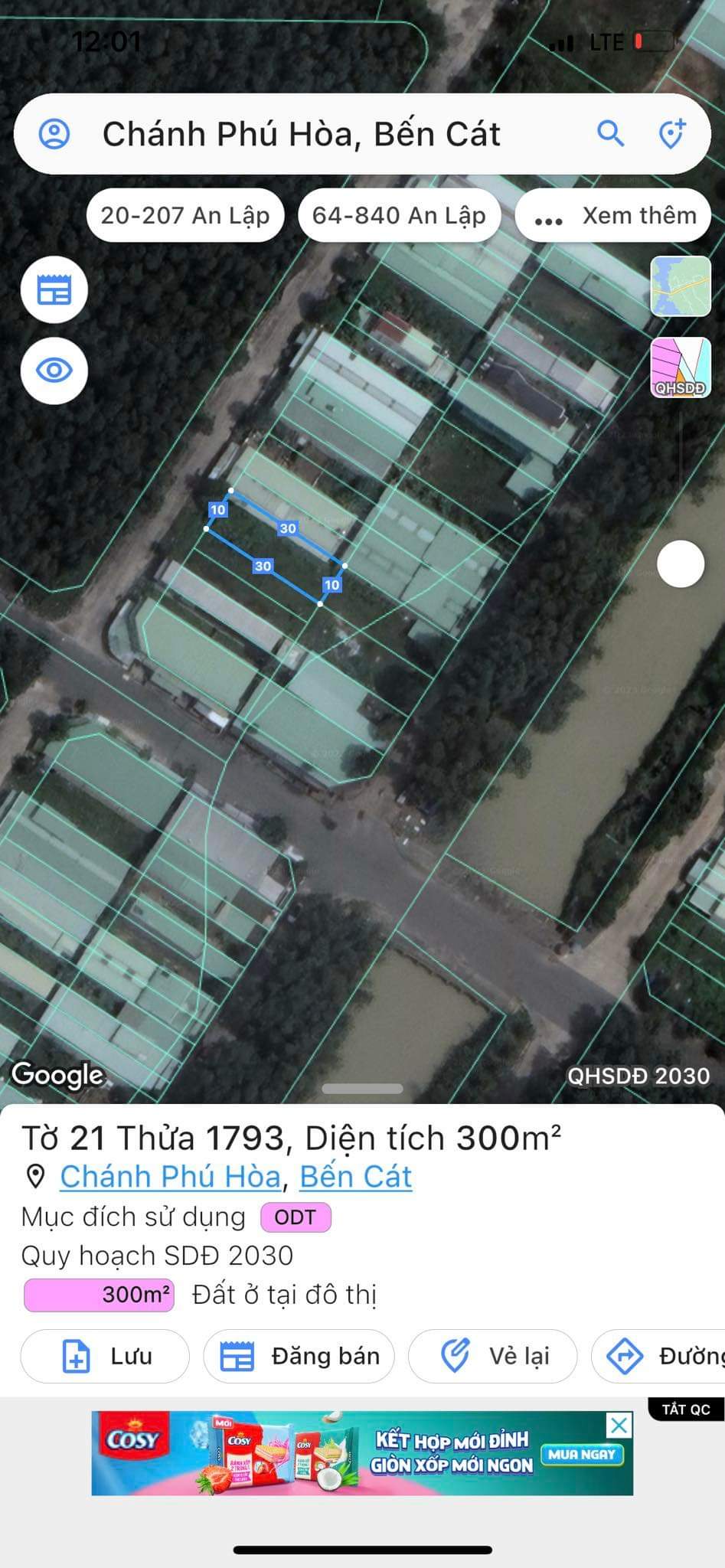Tap the search magnifier icon
The width and height of the screenshot is (725, 1568).
point(610,134)
